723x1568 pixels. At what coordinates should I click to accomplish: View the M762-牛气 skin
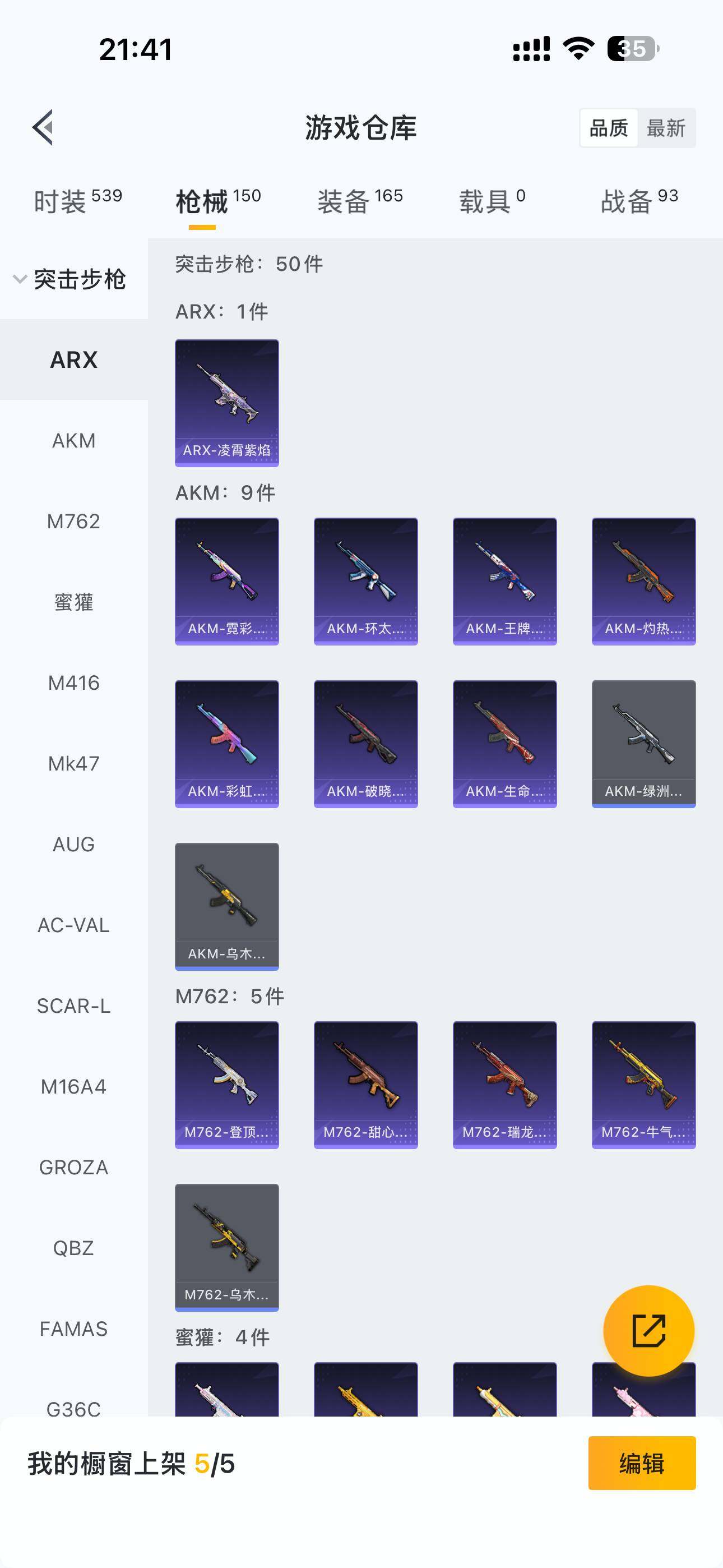pos(643,1085)
